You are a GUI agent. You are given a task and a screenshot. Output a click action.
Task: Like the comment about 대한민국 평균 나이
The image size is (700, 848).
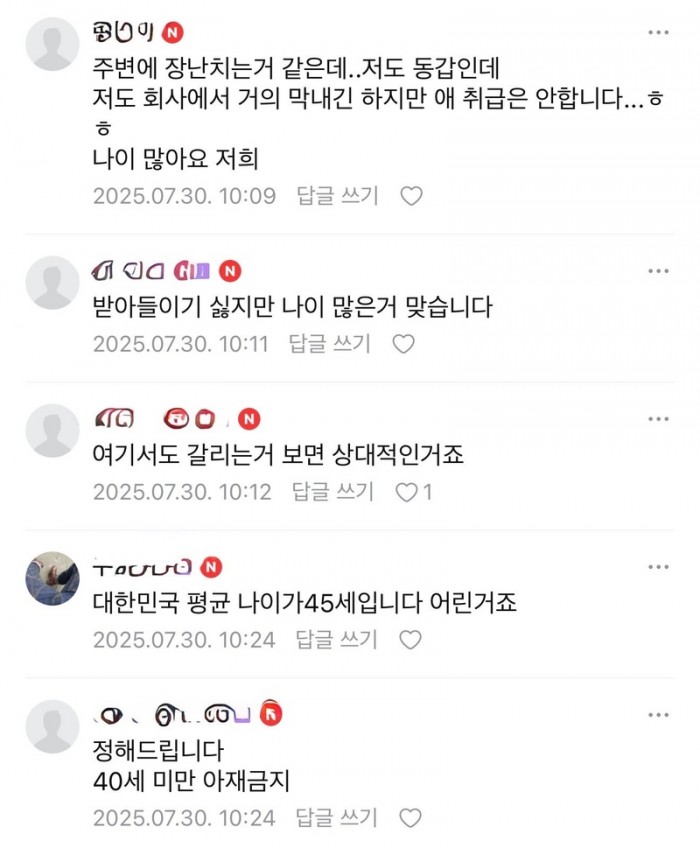(410, 640)
